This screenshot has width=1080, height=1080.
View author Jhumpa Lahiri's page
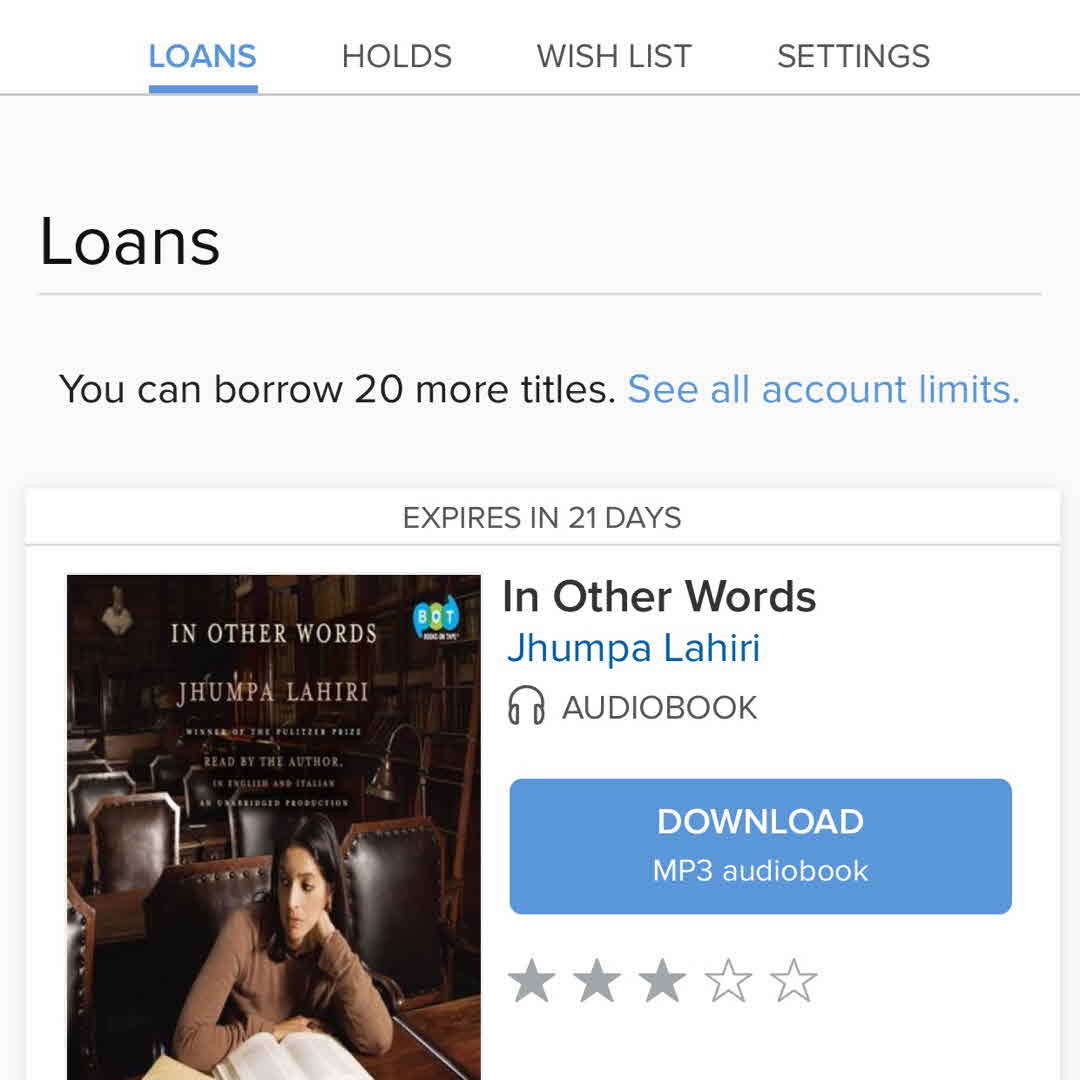point(633,648)
